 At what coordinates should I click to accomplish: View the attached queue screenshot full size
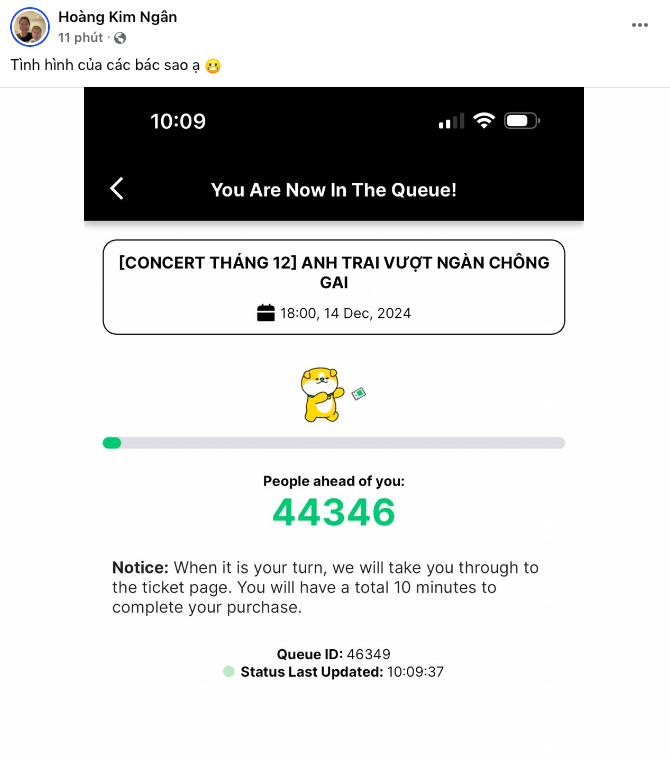coord(334,420)
